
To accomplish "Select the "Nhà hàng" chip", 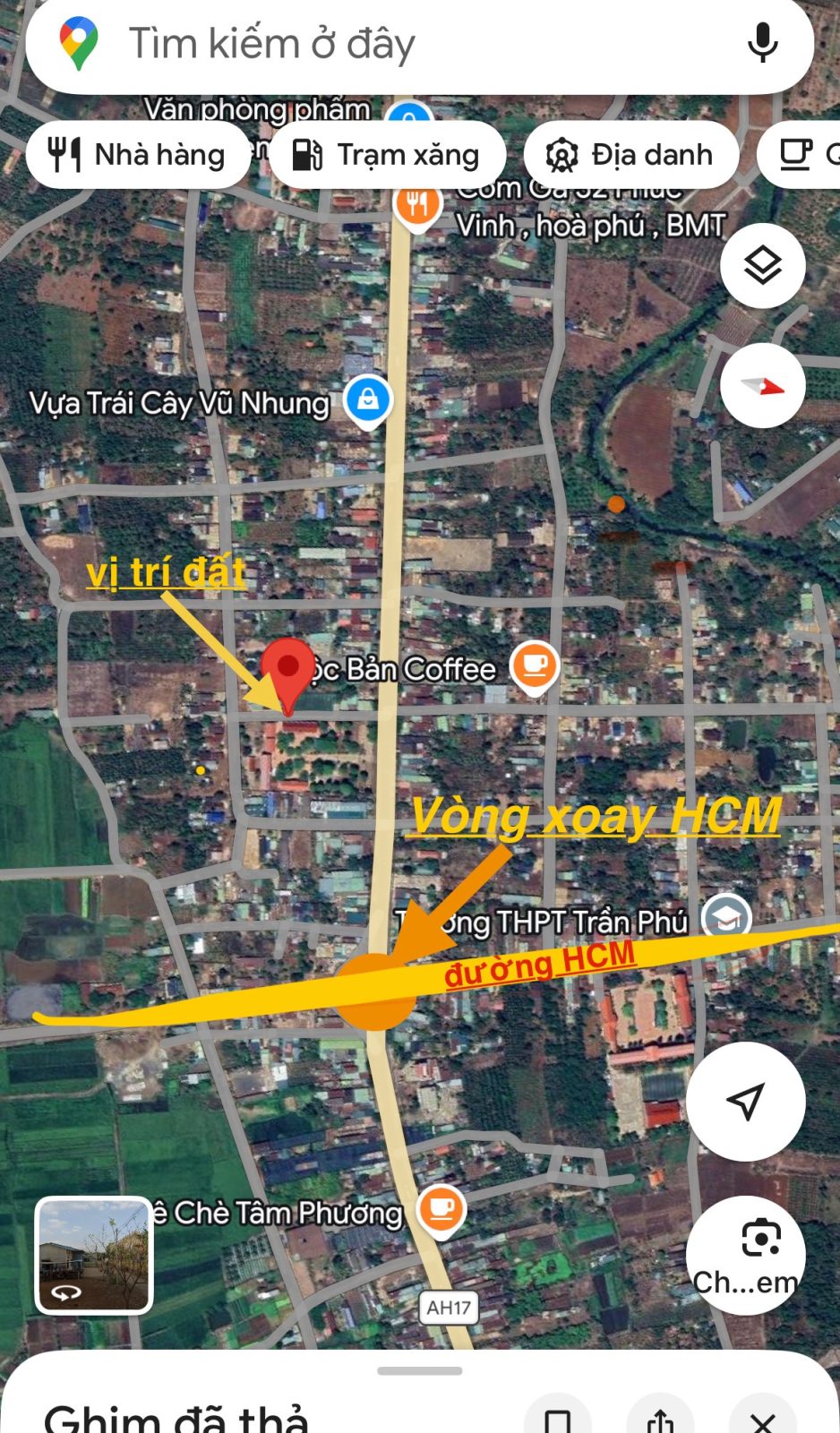I will (139, 155).
